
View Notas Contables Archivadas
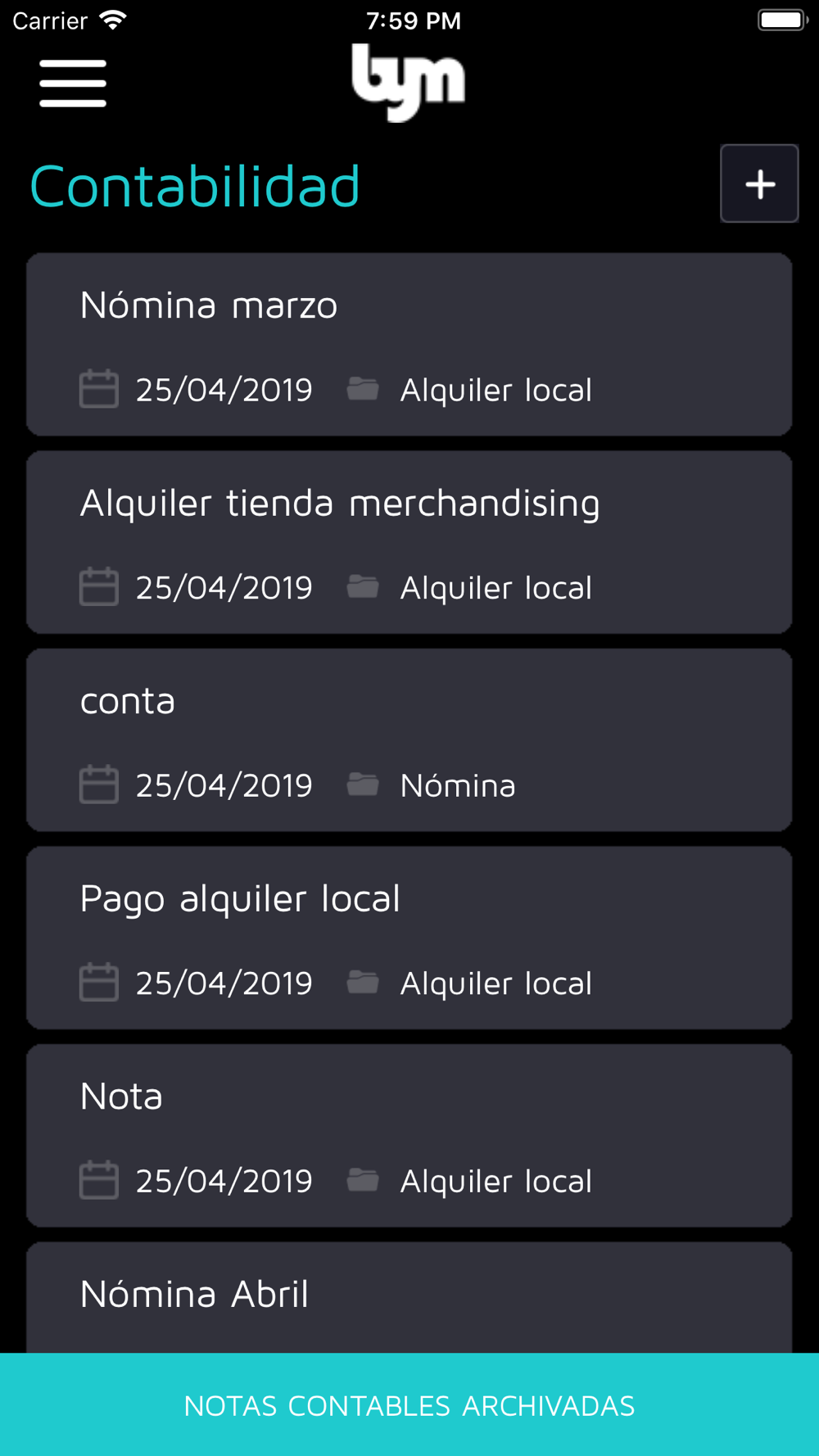(409, 1404)
